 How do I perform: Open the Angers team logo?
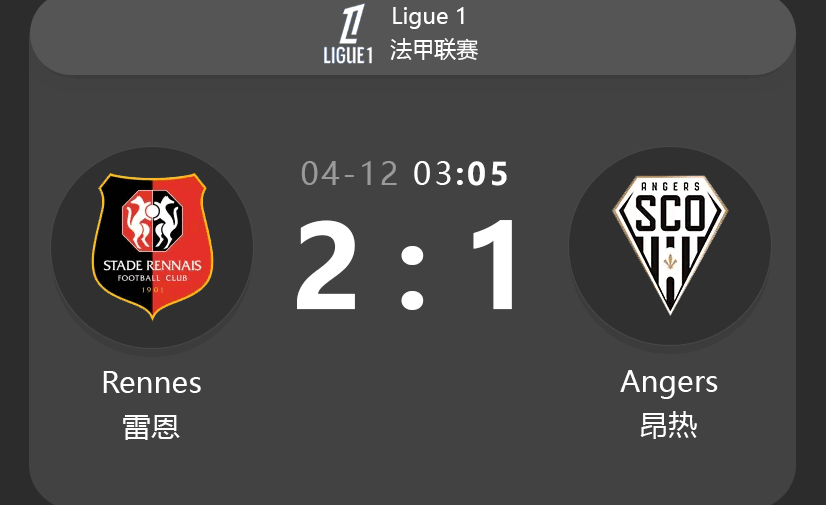pos(670,245)
